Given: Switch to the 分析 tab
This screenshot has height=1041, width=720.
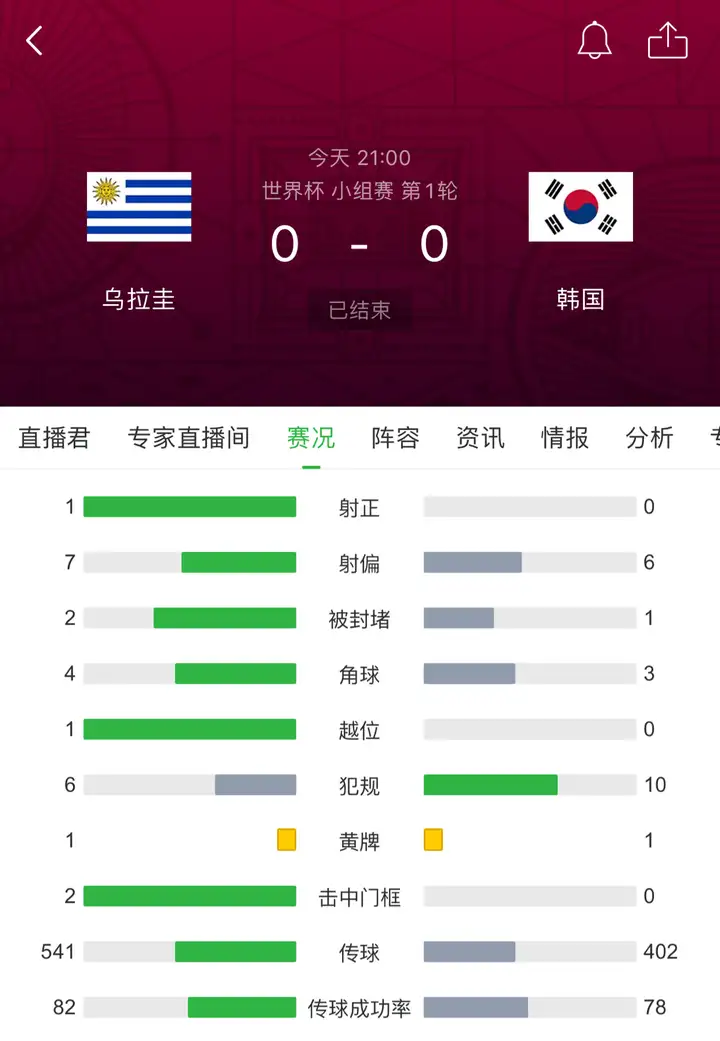Looking at the screenshot, I should coord(649,438).
